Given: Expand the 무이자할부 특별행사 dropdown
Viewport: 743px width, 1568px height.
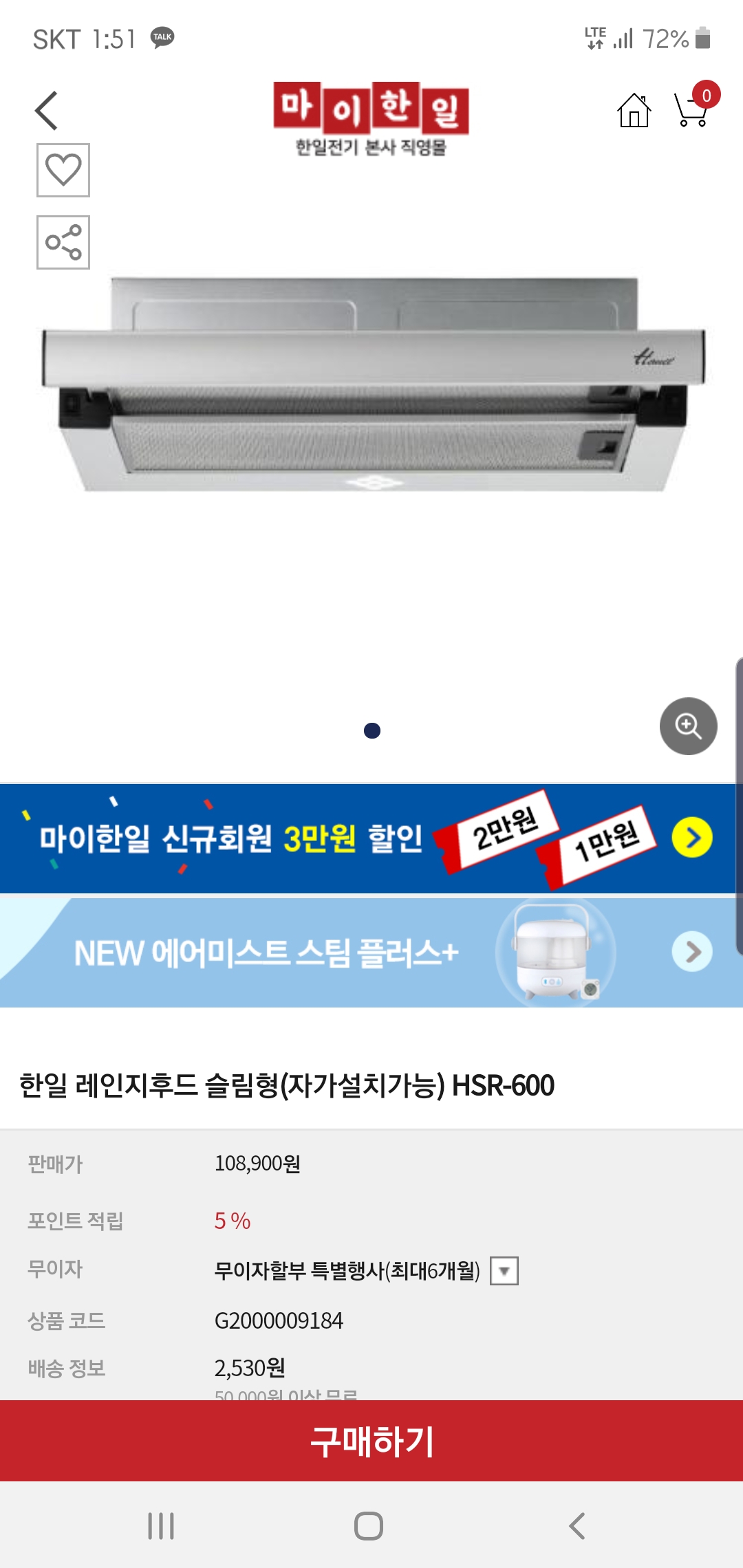Looking at the screenshot, I should tap(504, 1271).
